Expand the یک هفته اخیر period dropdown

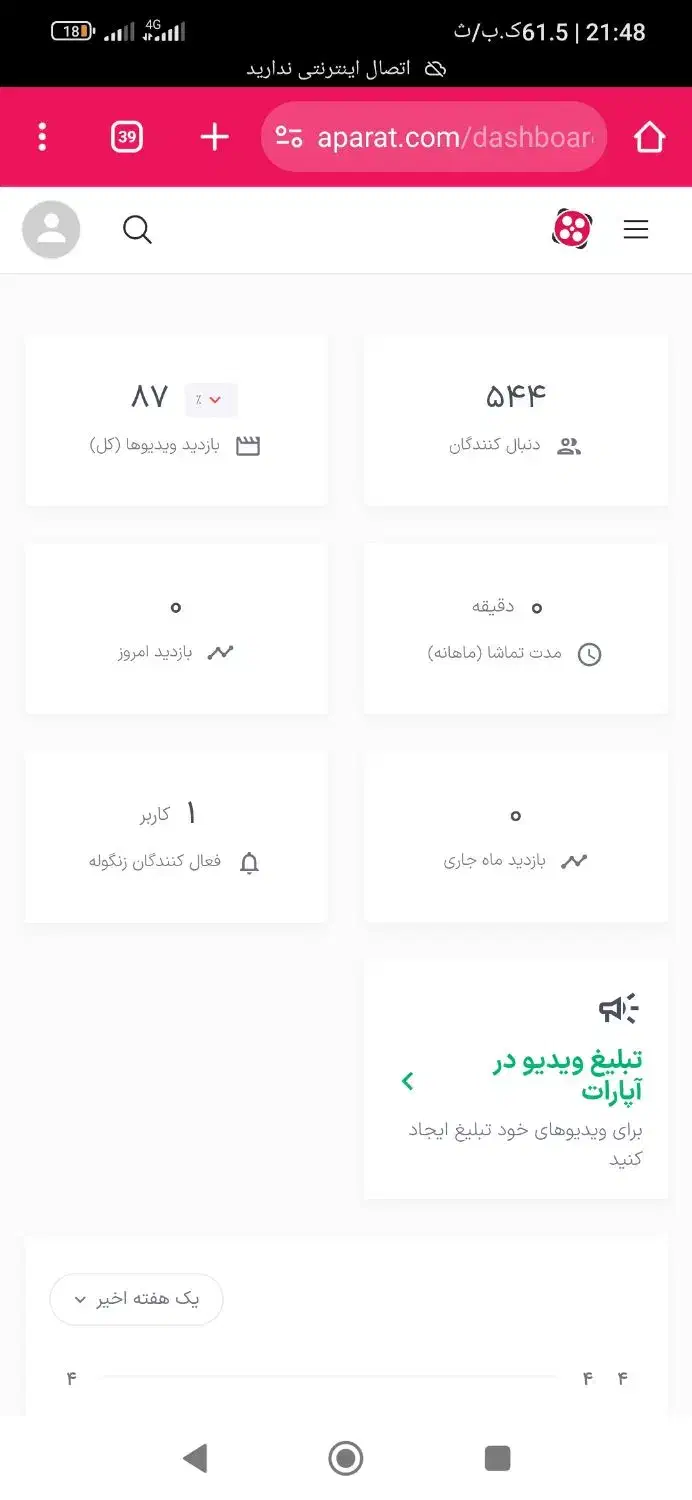(x=136, y=1299)
